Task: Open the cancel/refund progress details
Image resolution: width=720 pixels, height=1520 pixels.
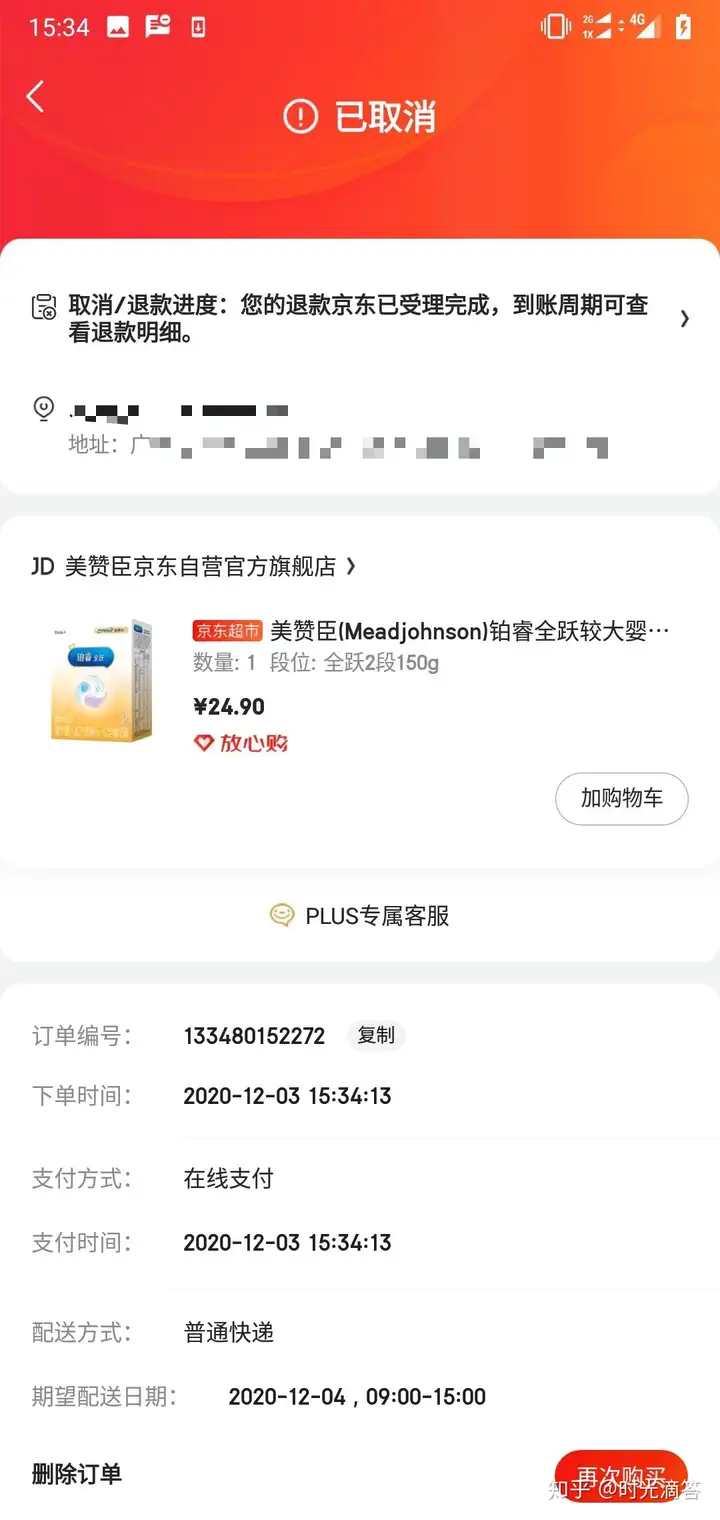Action: point(360,318)
